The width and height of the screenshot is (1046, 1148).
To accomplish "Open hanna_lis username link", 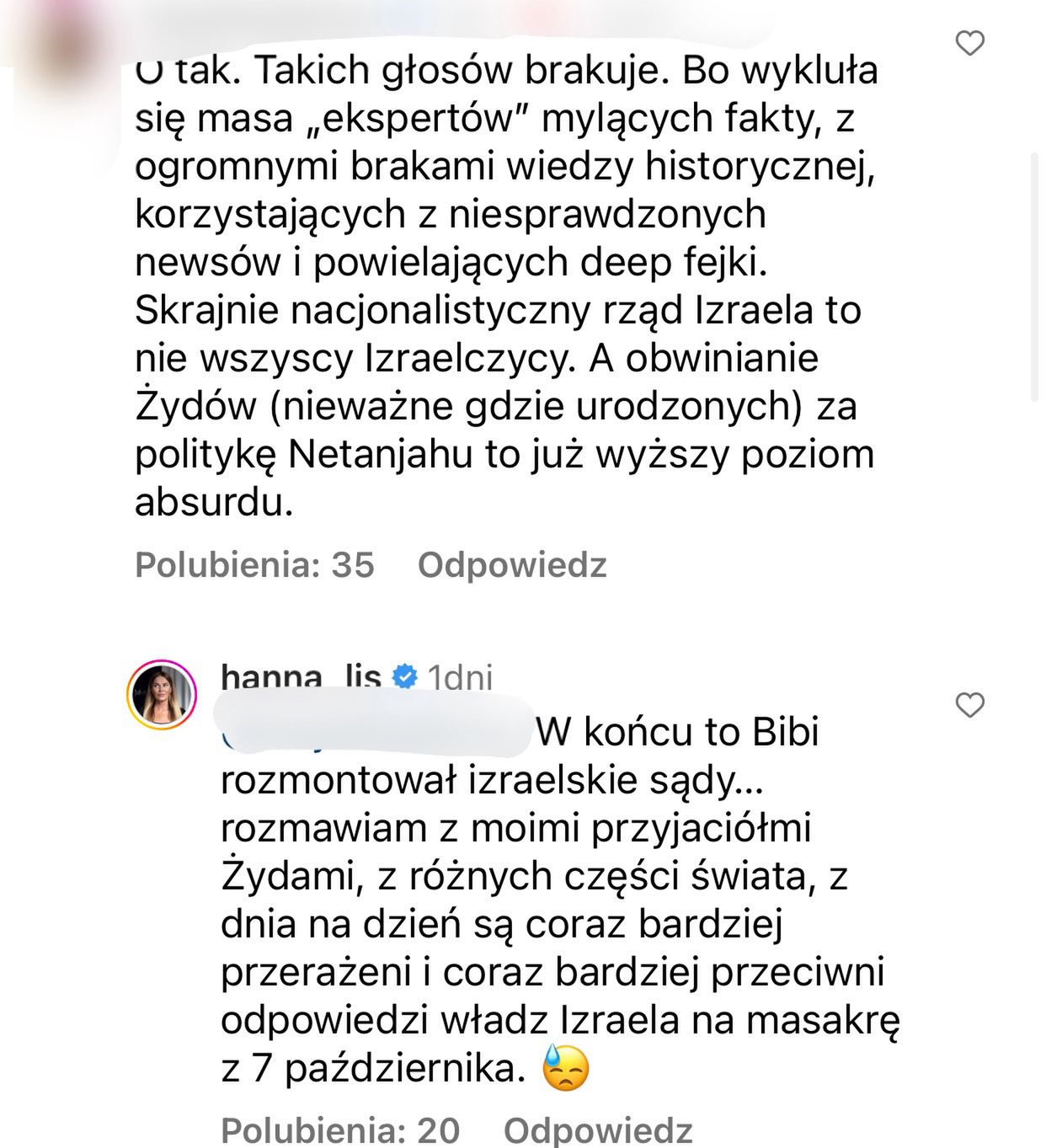I will tap(301, 676).
